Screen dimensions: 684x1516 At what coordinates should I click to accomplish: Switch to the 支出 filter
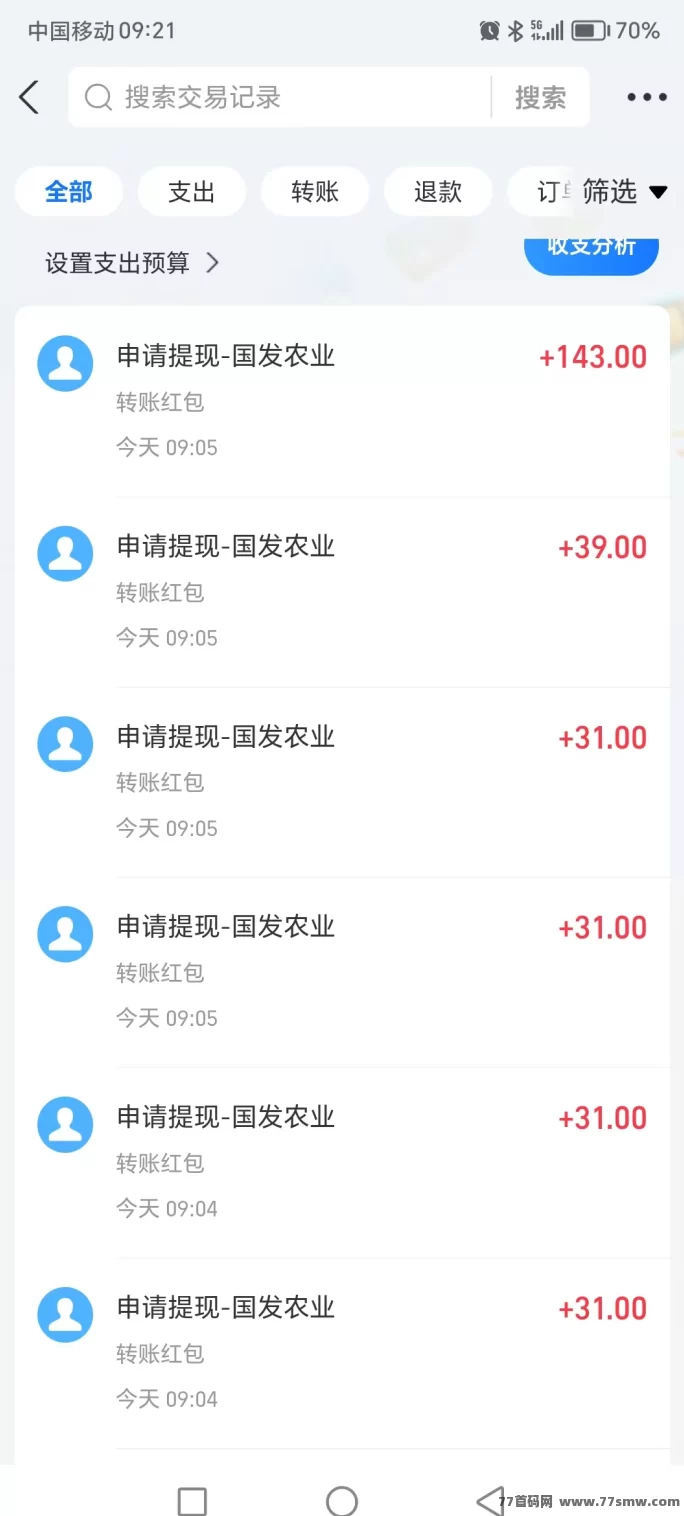[x=192, y=191]
